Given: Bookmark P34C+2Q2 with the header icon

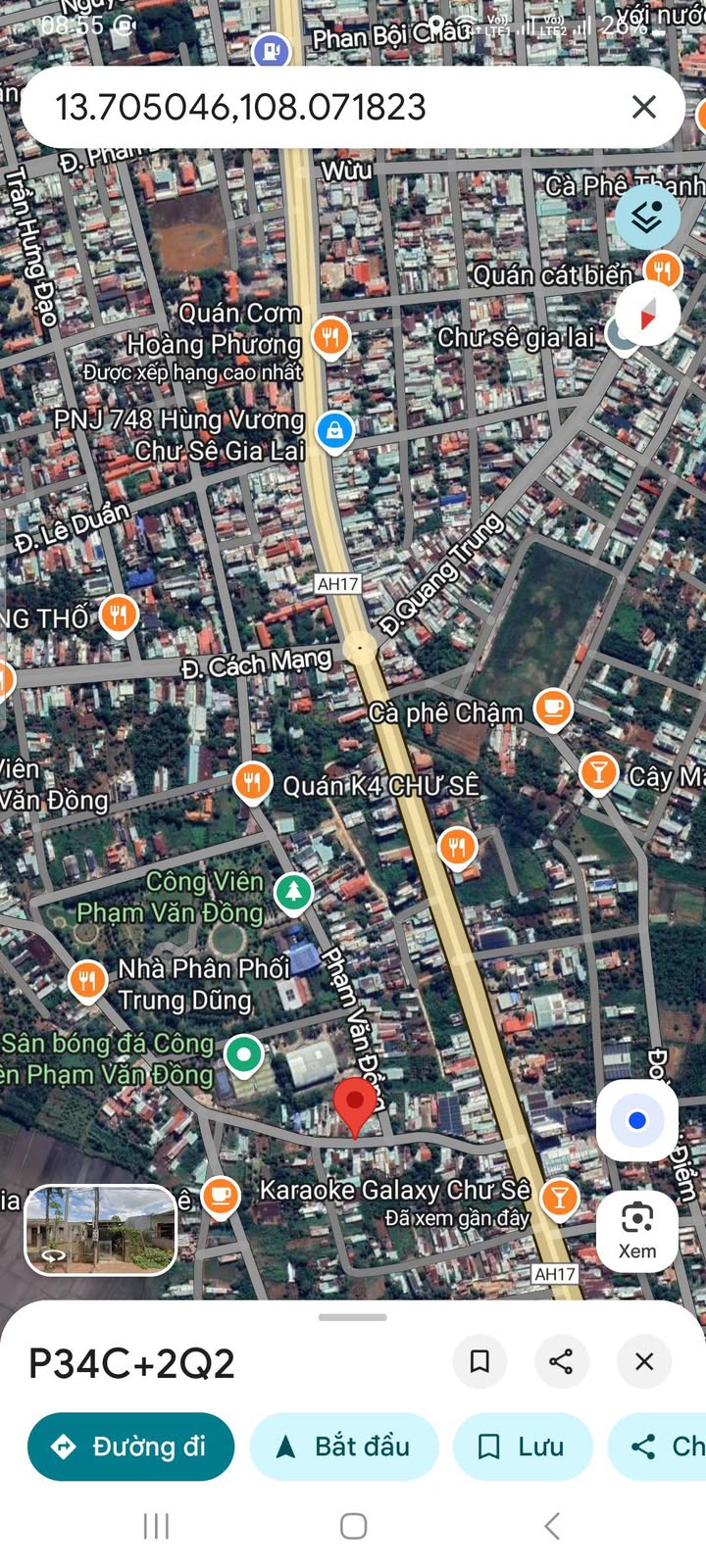Looking at the screenshot, I should [479, 1361].
